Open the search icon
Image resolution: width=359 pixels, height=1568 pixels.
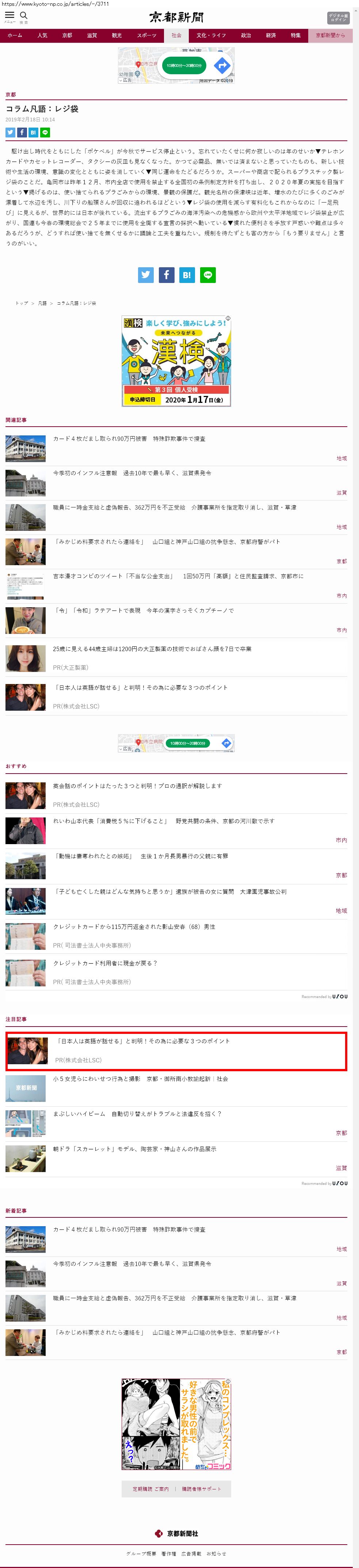[24, 16]
